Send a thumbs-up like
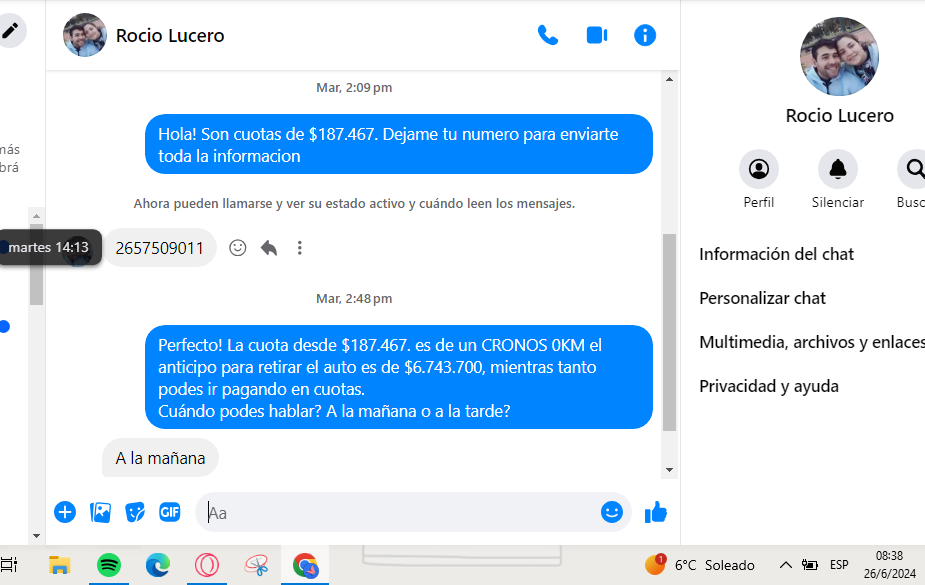 point(656,513)
